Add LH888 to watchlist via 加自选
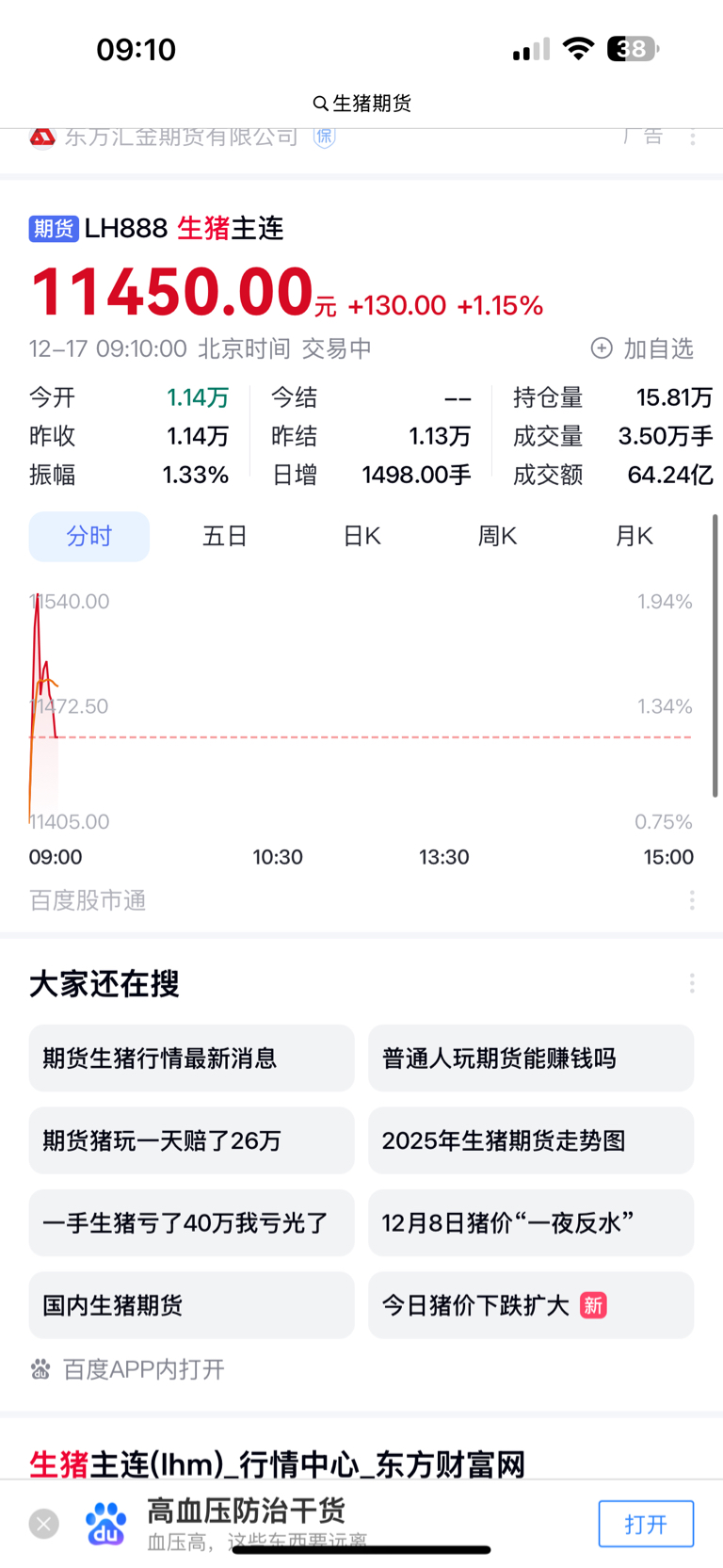This screenshot has height=1568, width=723. 642,348
